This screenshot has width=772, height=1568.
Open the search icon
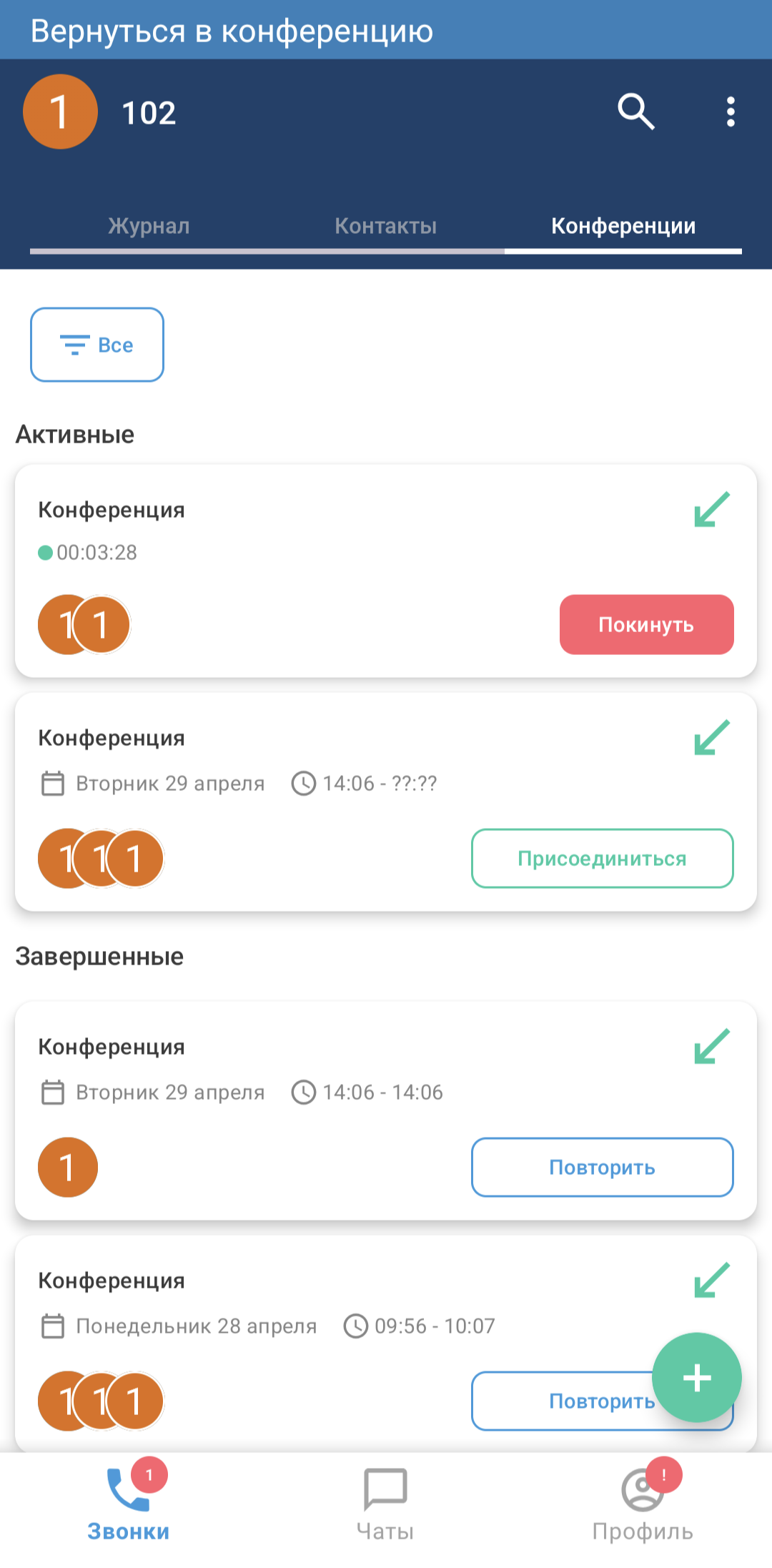click(635, 112)
